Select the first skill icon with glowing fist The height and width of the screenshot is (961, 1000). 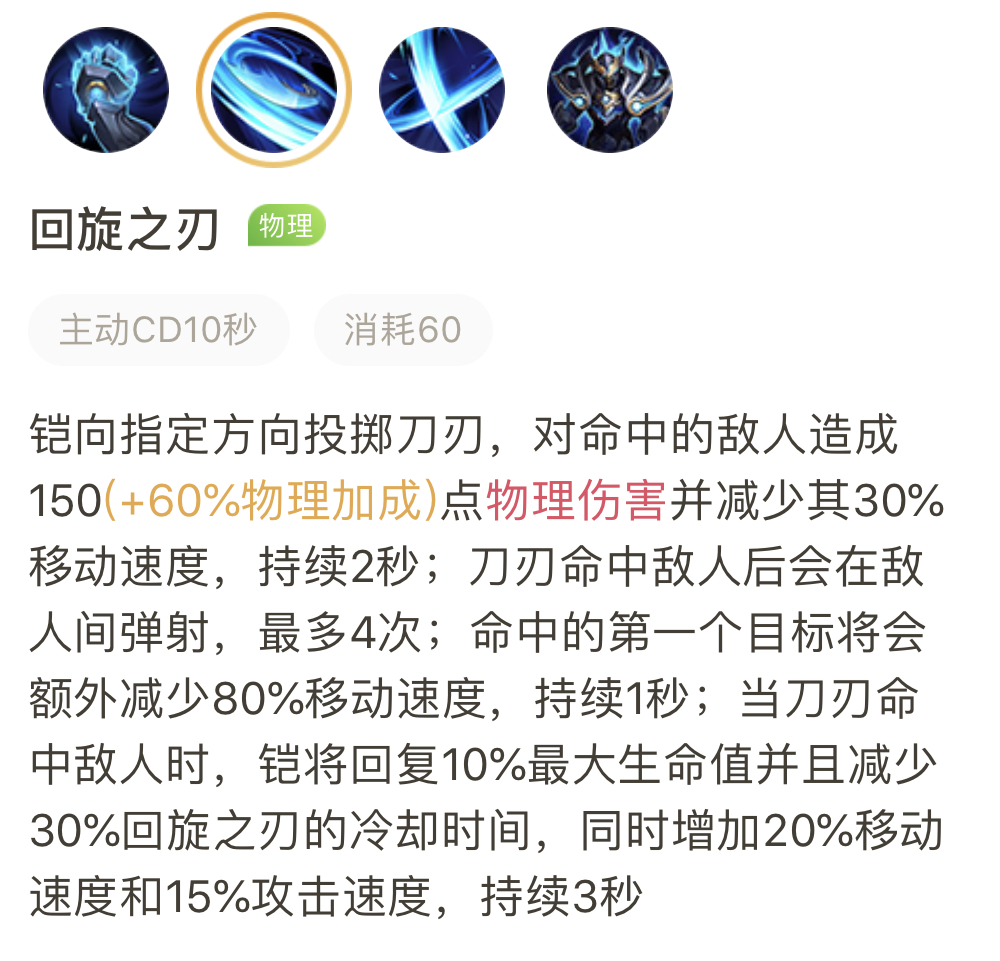(106, 90)
